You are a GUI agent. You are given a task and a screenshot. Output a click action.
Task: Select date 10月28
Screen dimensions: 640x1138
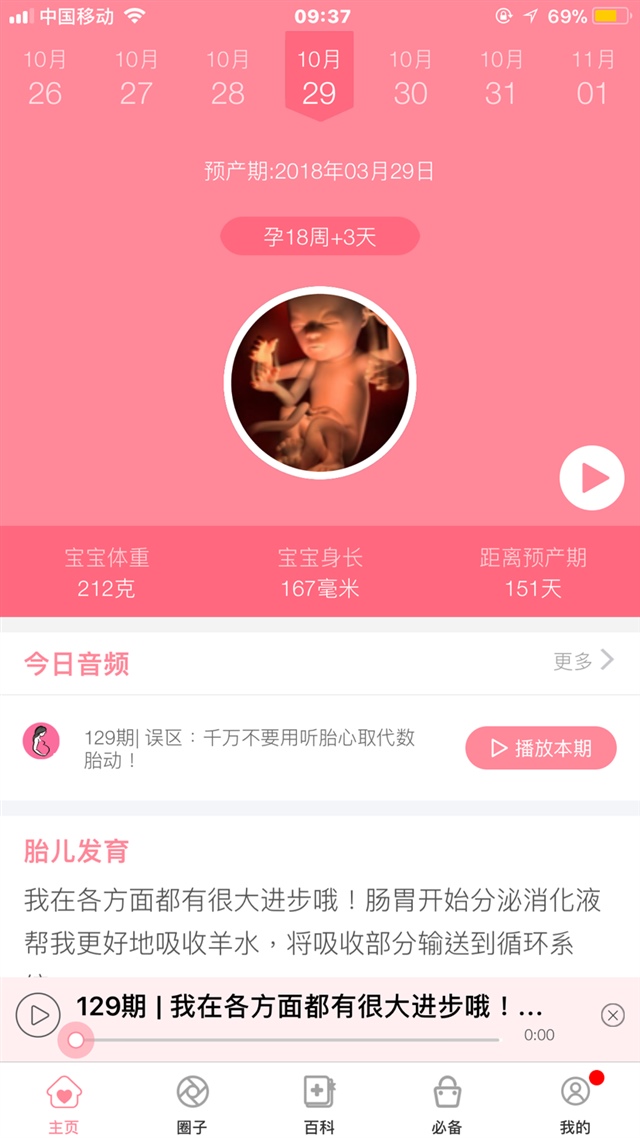click(228, 78)
